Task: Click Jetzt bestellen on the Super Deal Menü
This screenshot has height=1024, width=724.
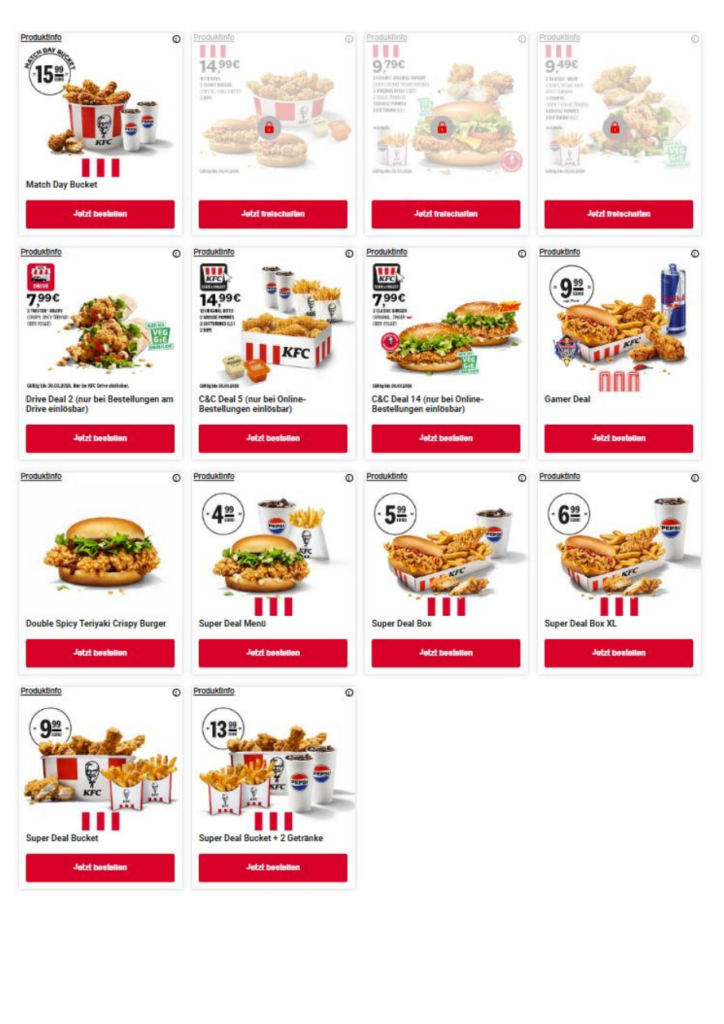Action: [273, 652]
